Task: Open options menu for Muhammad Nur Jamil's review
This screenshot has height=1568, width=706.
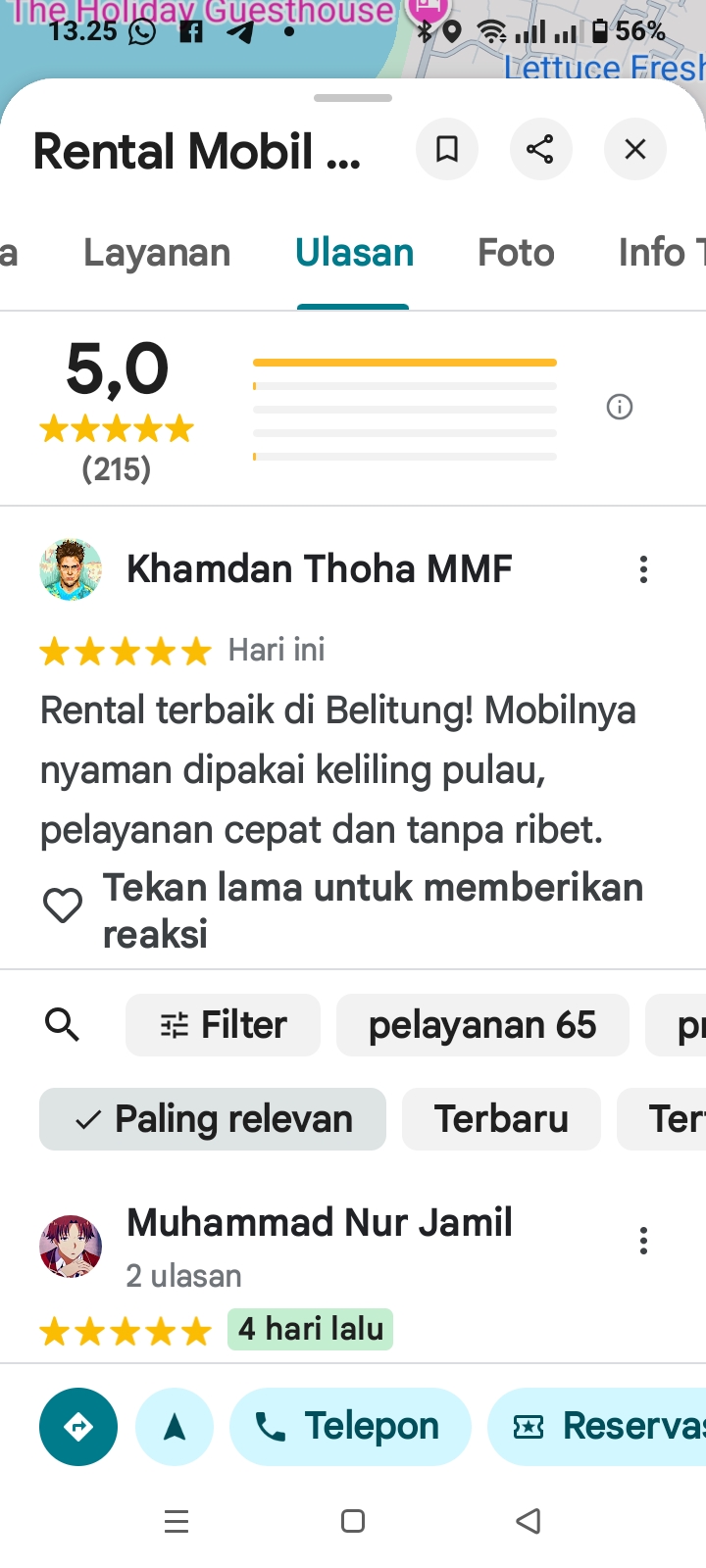Action: tap(643, 1241)
